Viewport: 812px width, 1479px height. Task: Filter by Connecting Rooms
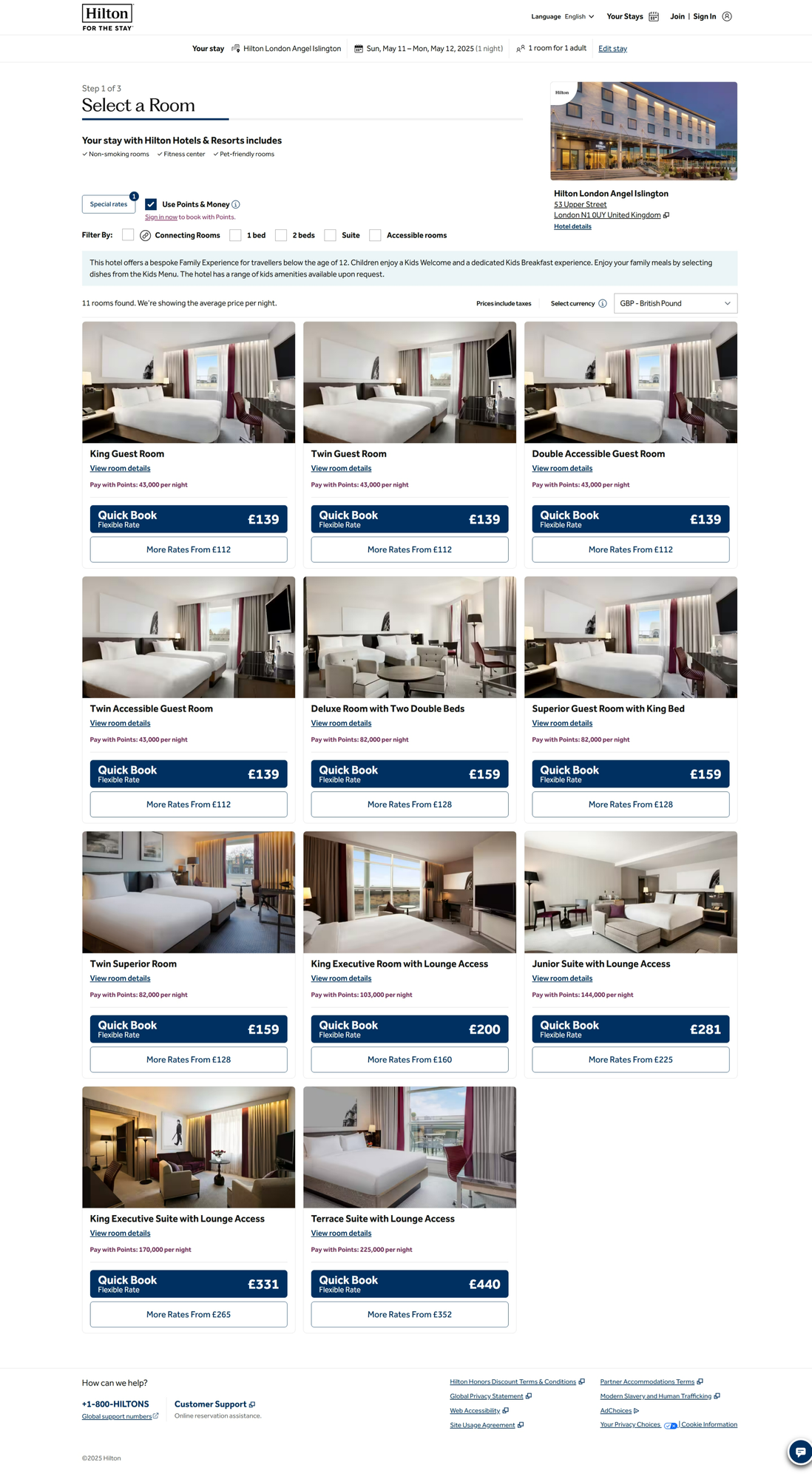pos(128,235)
